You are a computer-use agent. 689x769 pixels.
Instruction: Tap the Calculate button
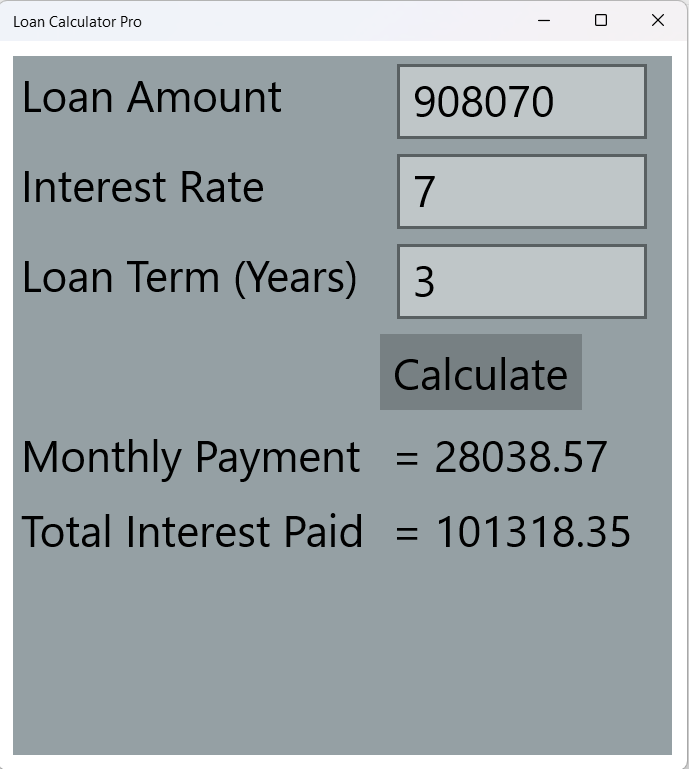(x=480, y=373)
